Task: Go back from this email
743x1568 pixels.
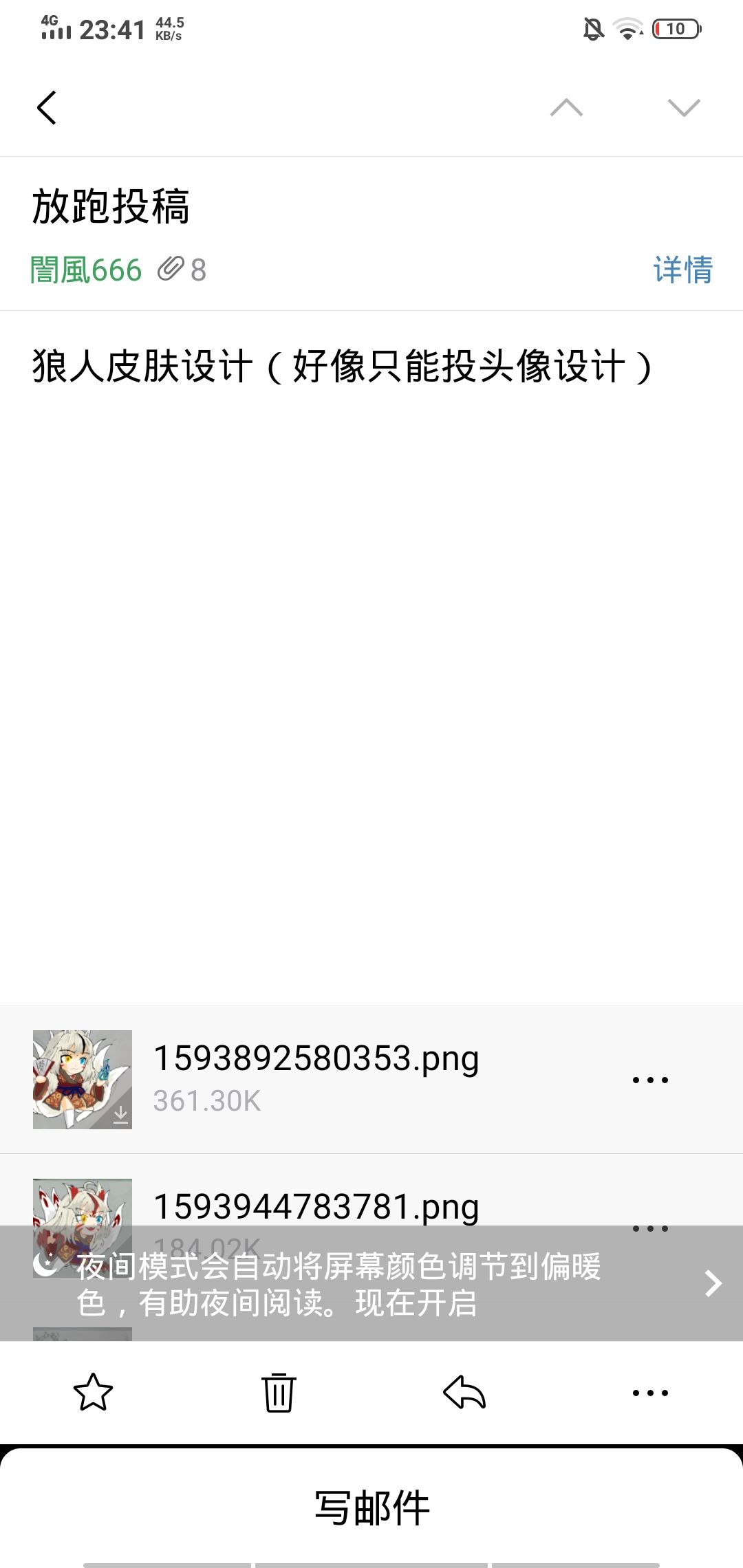Action: [x=47, y=108]
